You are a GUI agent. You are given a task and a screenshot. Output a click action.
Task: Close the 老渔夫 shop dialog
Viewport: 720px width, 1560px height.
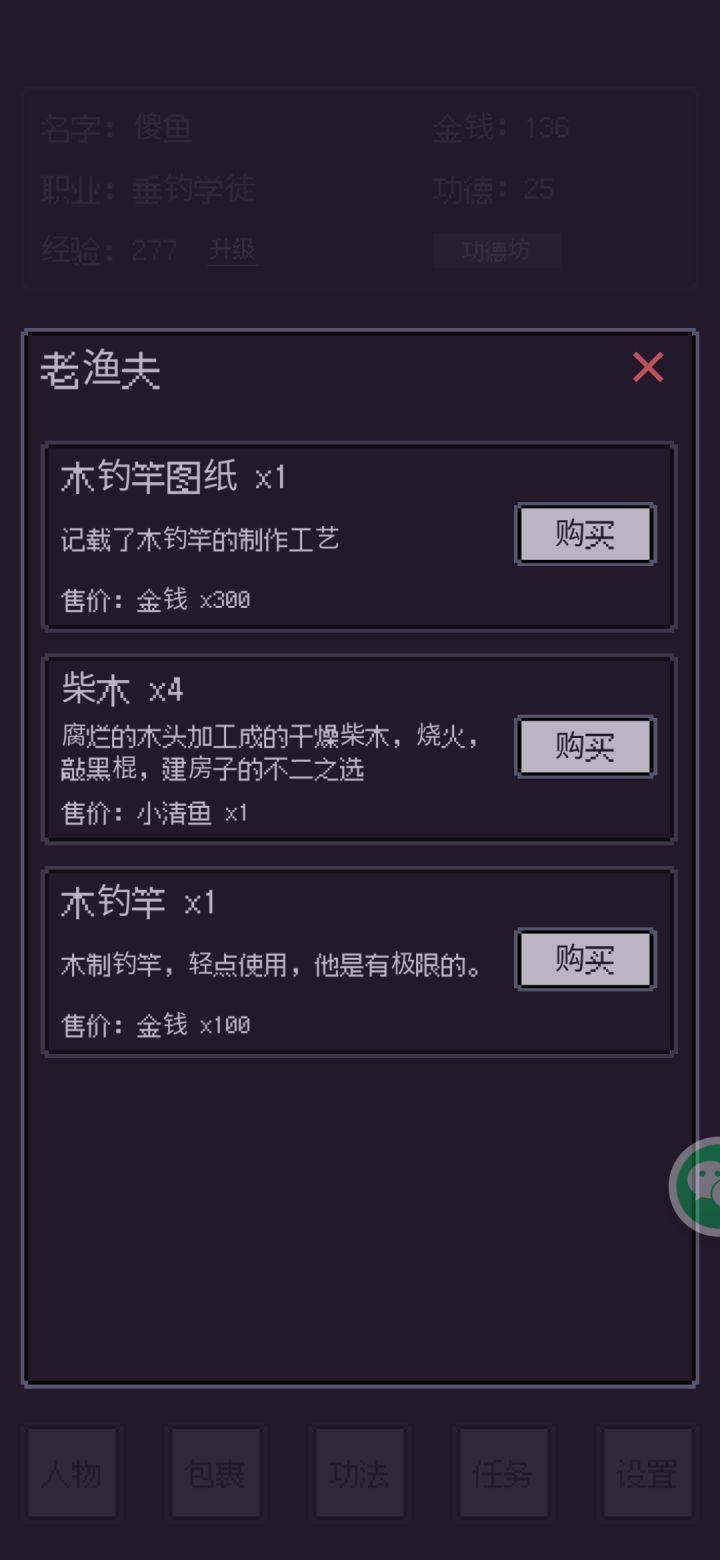pos(647,368)
